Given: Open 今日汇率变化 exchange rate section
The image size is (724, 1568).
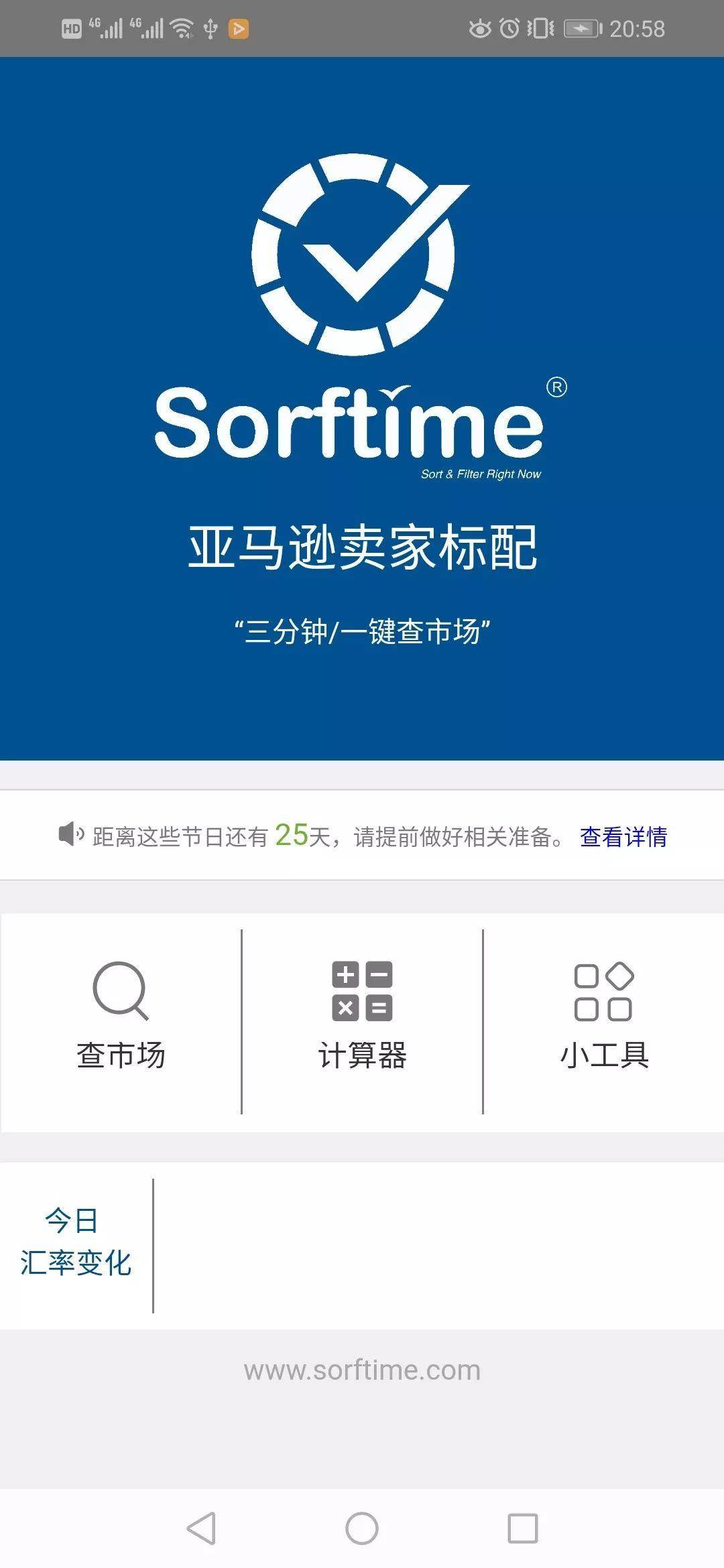Looking at the screenshot, I should click(75, 1242).
